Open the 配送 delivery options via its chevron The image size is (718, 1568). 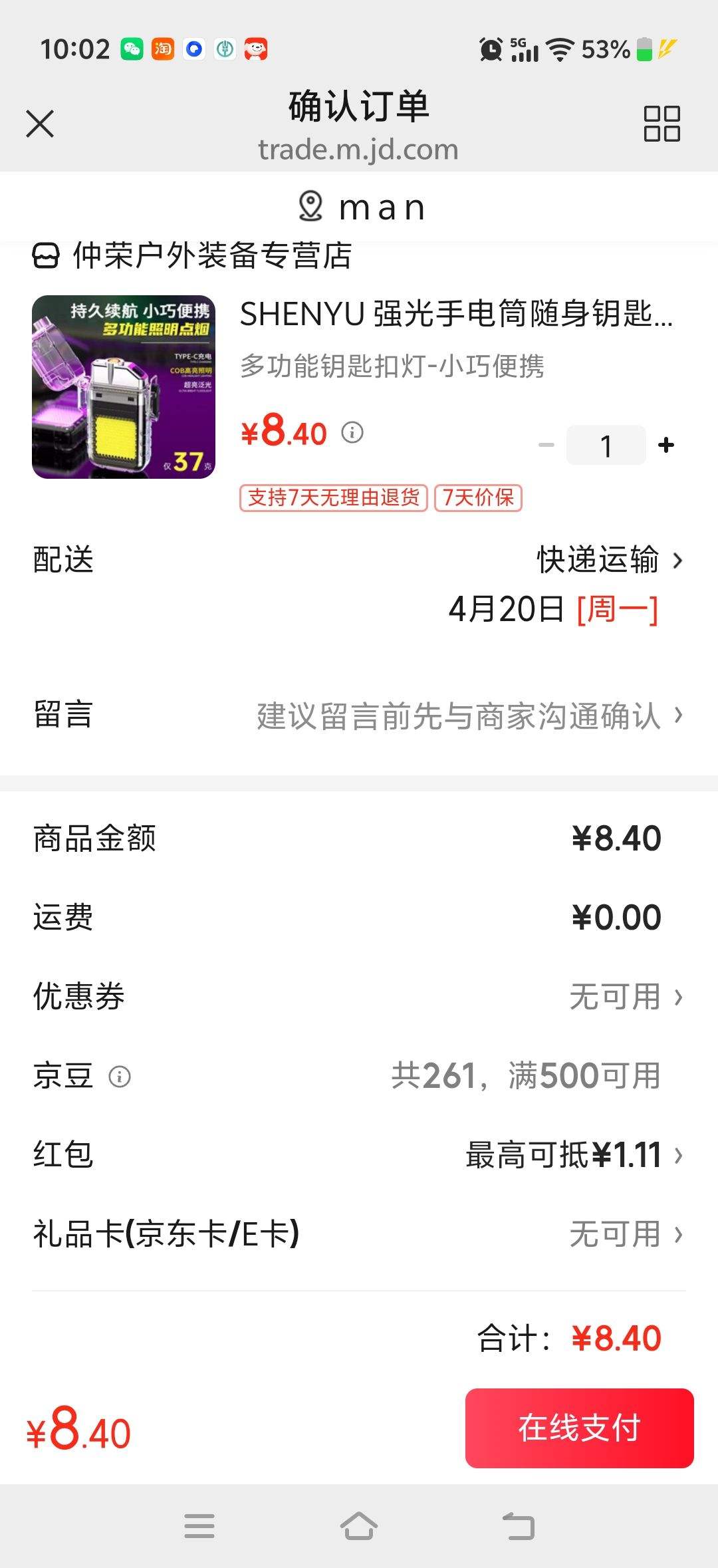coord(679,561)
